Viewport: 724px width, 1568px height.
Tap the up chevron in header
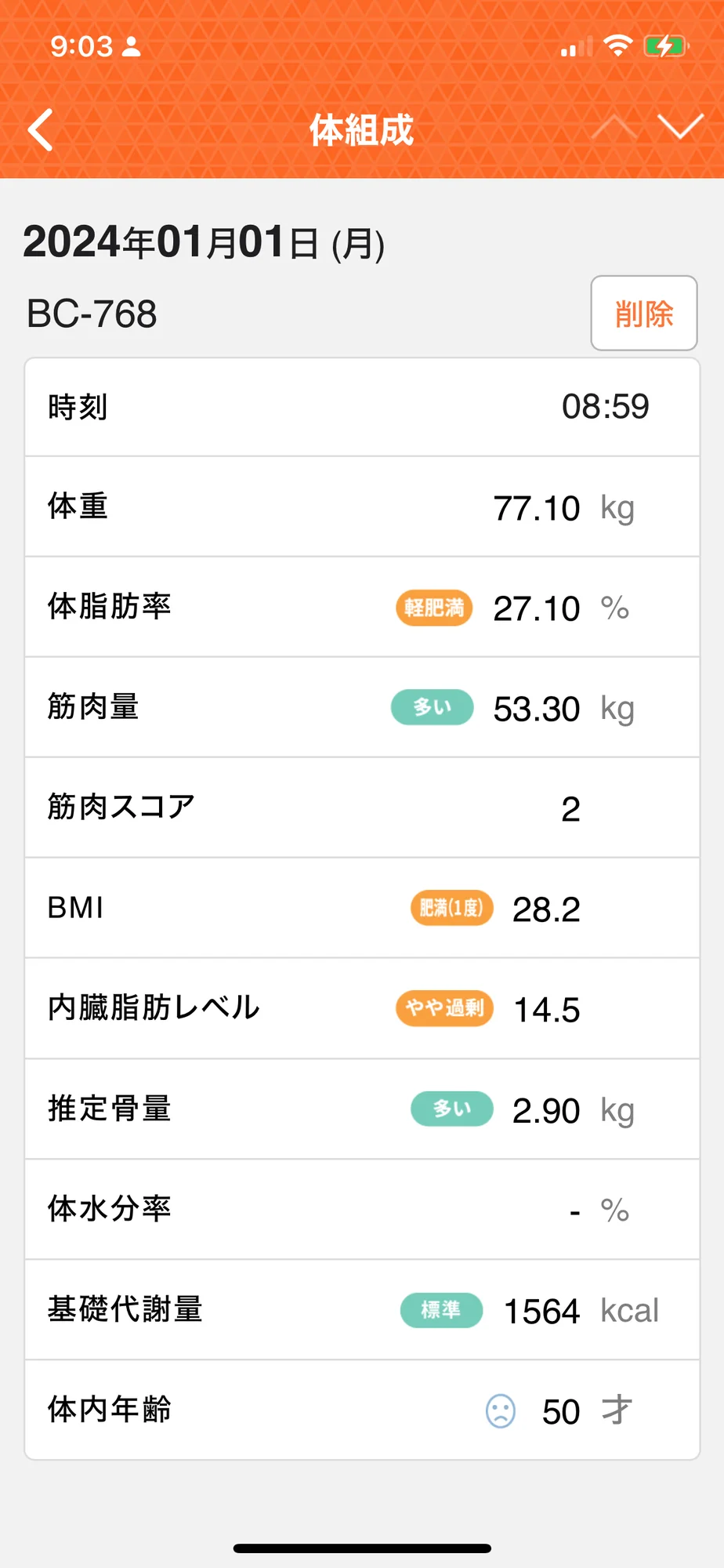point(614,127)
